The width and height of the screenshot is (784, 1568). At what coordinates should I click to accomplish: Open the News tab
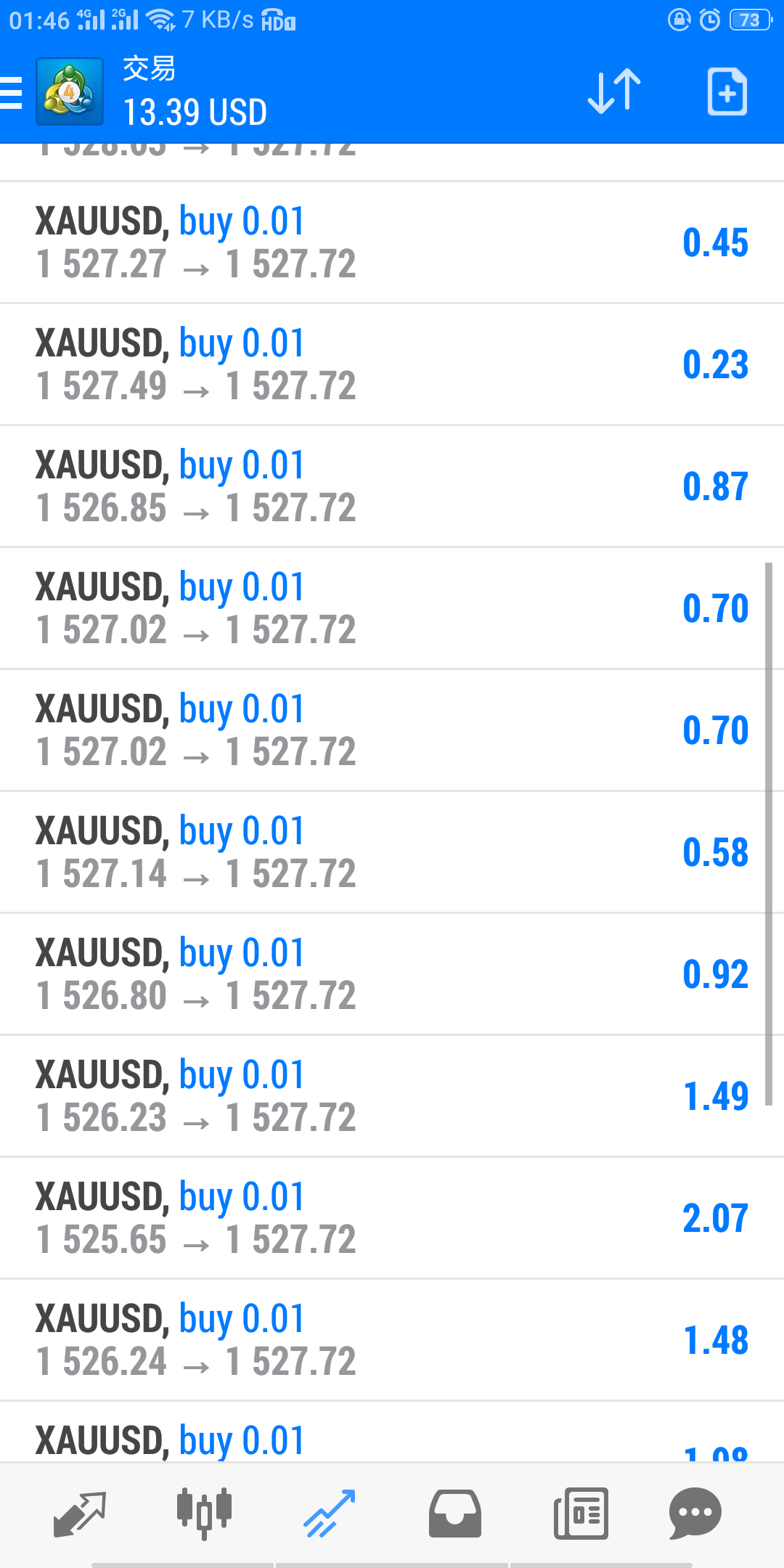coord(581,1514)
